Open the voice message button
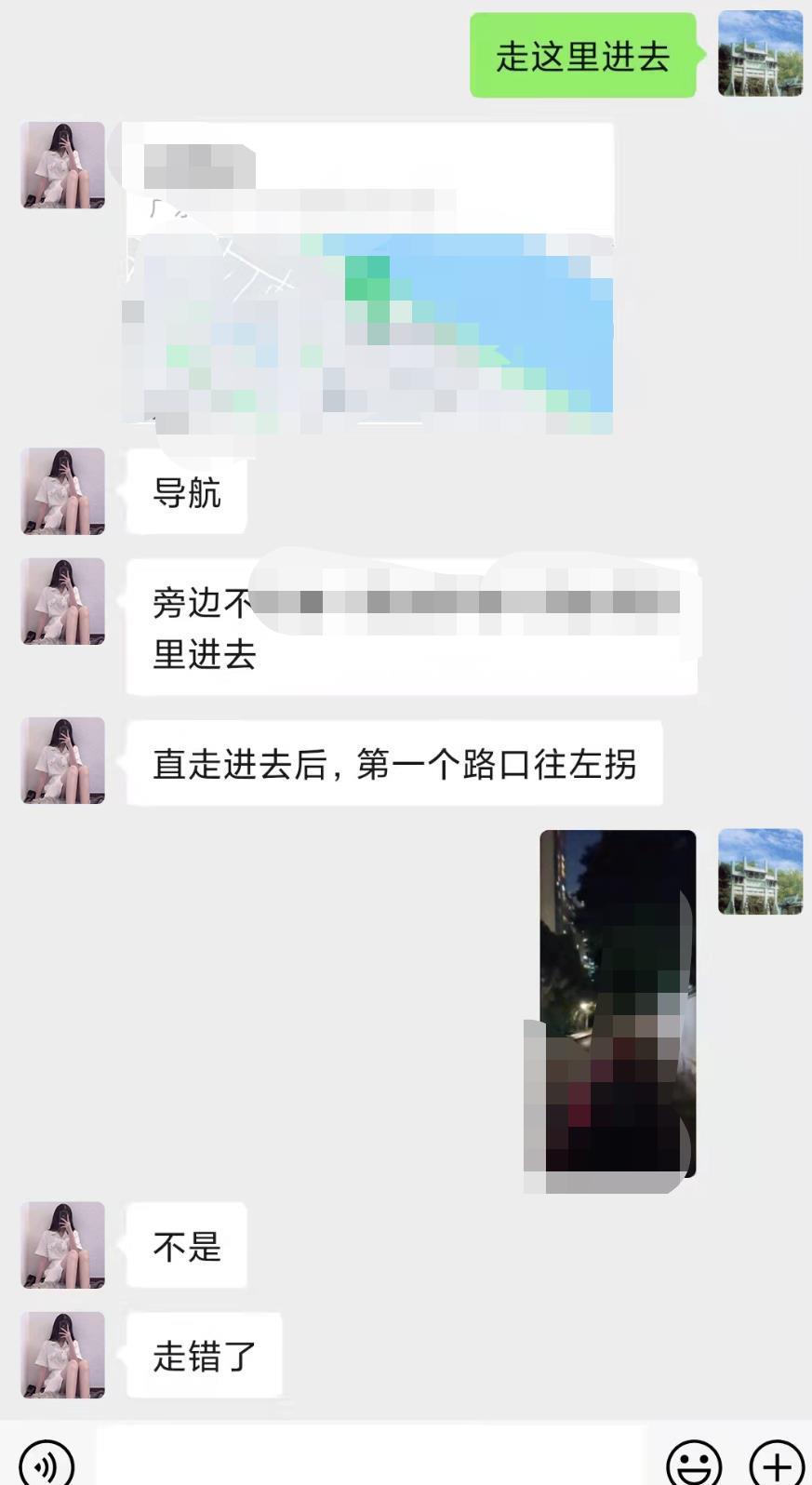 [x=47, y=1463]
